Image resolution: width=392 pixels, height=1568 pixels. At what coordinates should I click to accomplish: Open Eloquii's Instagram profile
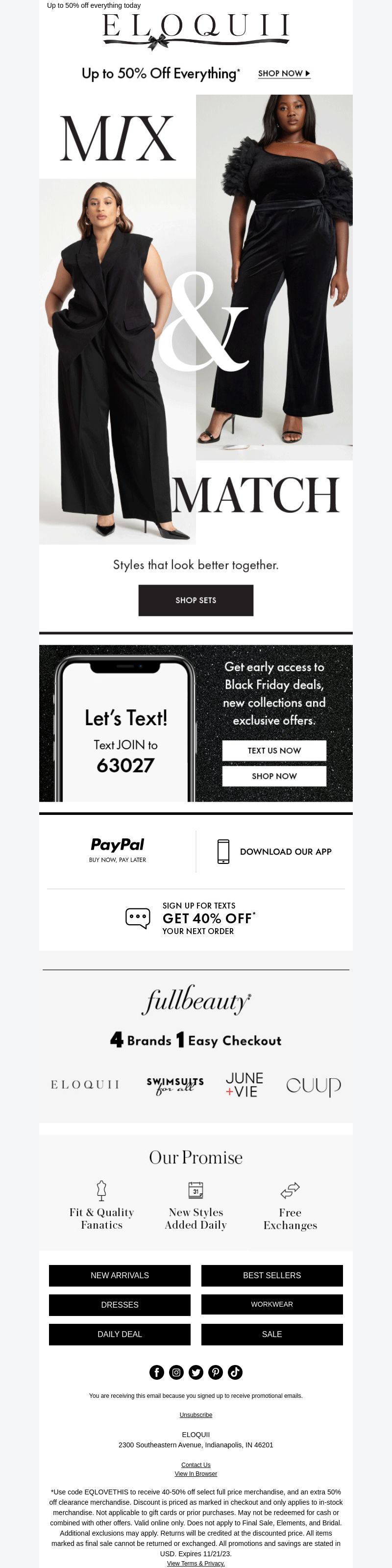click(176, 1371)
